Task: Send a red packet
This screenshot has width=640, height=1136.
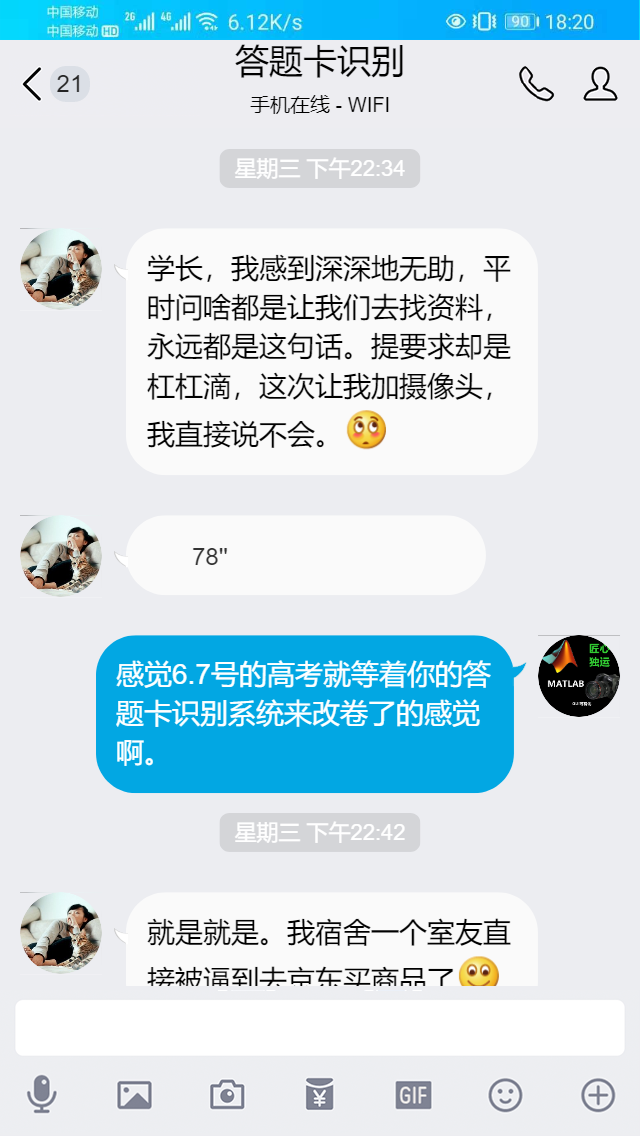Action: pyautogui.click(x=320, y=1095)
